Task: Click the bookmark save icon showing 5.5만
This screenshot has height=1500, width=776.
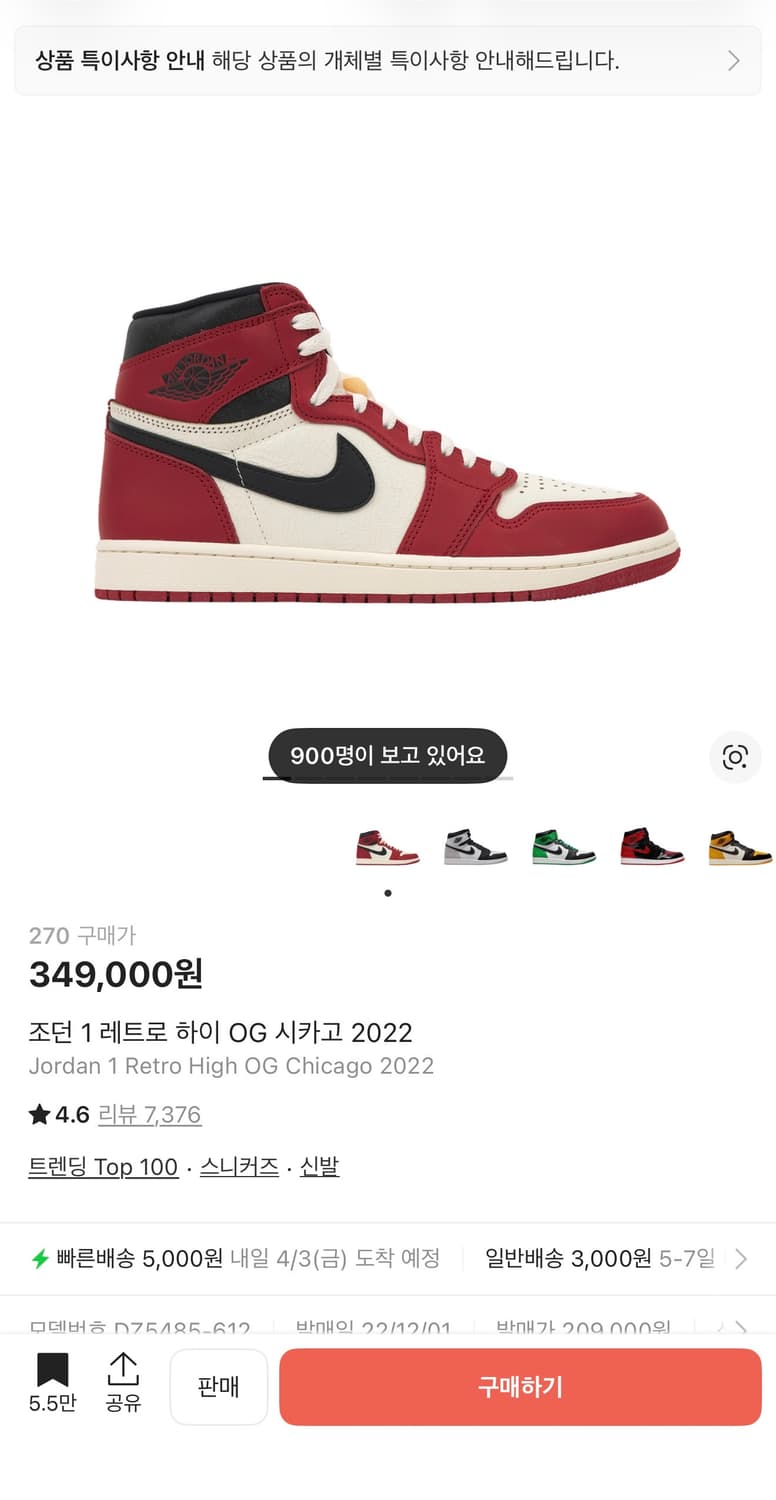Action: coord(54,1374)
